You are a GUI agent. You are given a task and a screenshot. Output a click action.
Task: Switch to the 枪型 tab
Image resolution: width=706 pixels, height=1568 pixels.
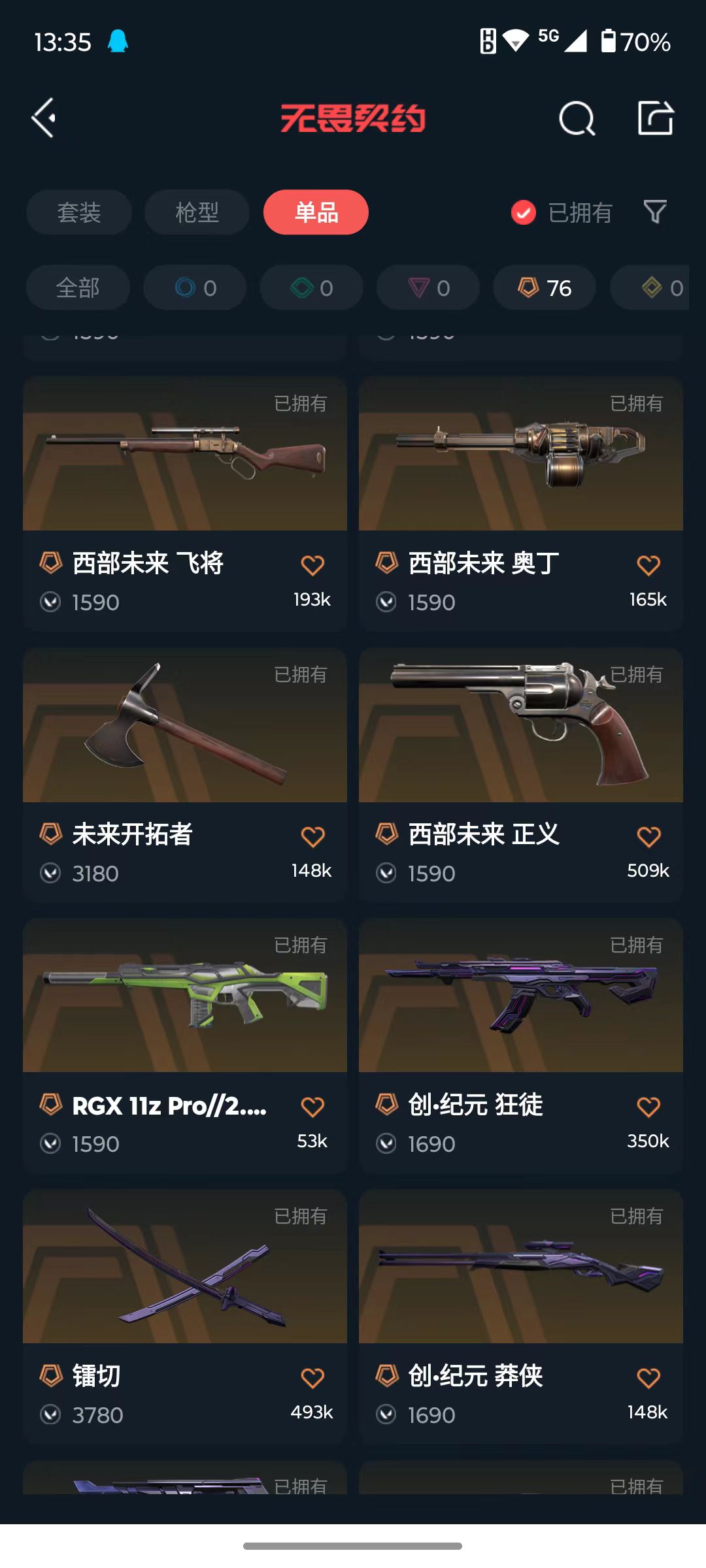(197, 212)
